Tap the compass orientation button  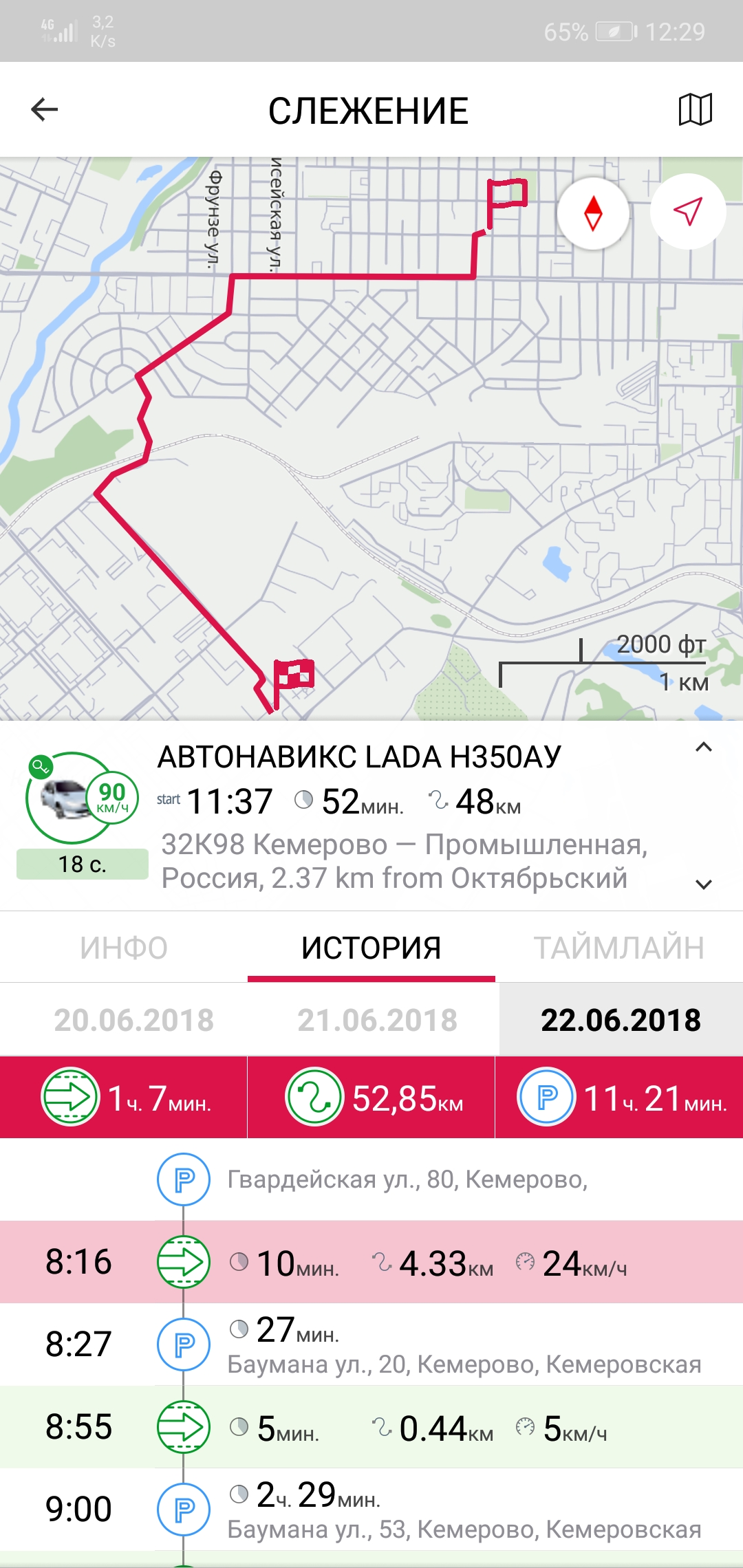tap(593, 213)
